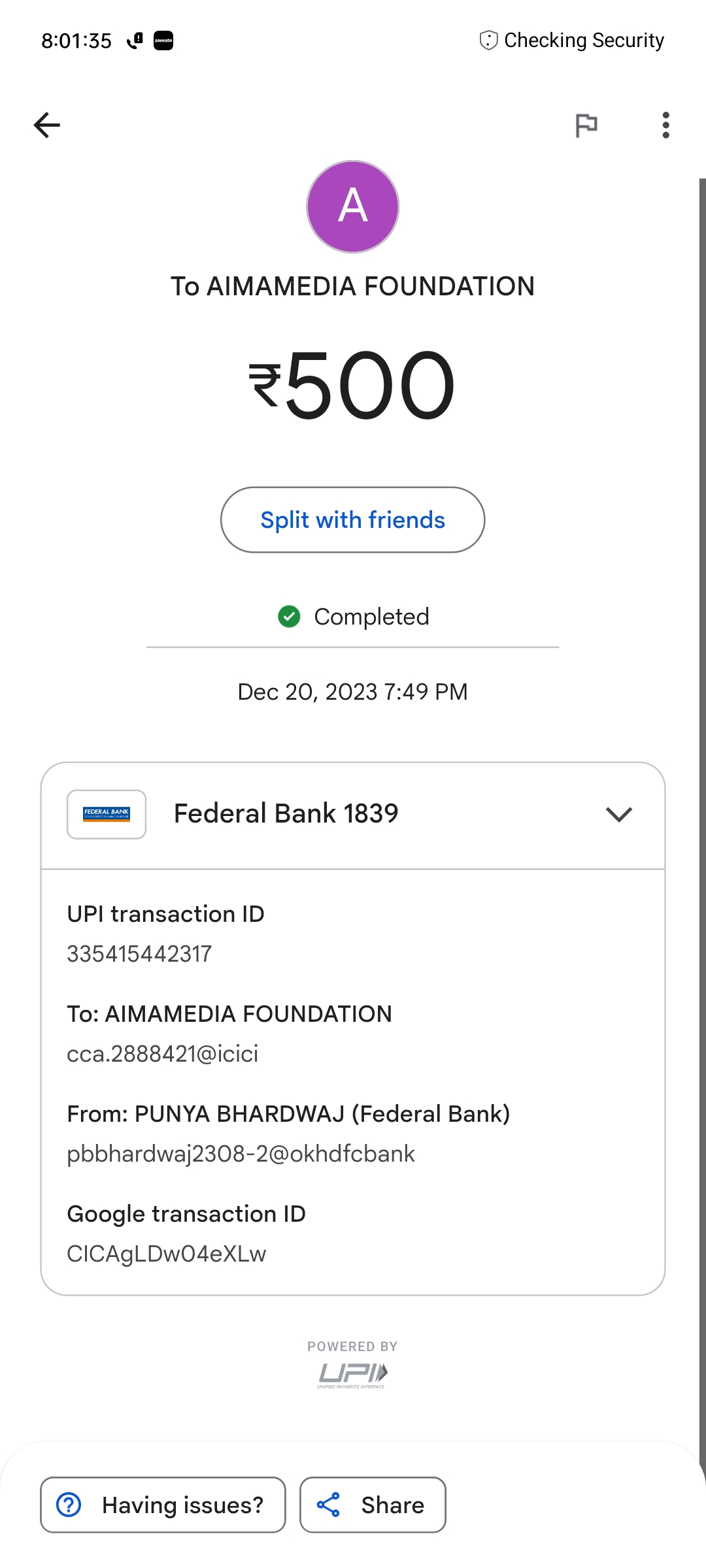Open AIMAMEDIA FOUNDATION profile avatar
Viewport: 706px width, 1568px height.
(x=353, y=206)
